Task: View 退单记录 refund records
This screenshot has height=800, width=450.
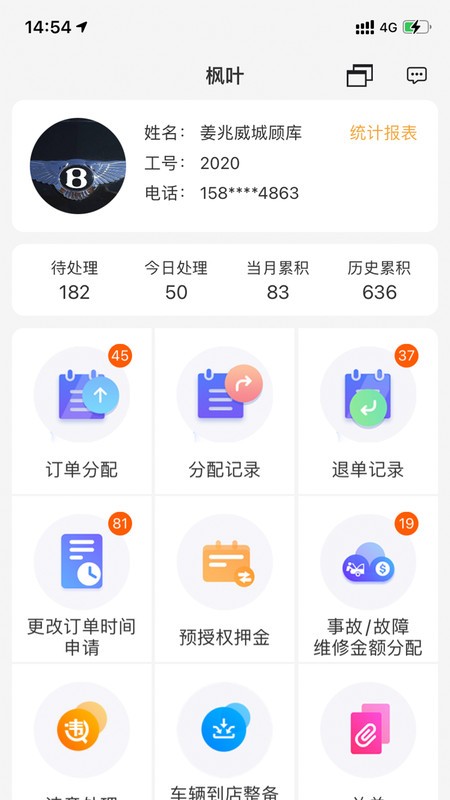Action: pos(368,411)
